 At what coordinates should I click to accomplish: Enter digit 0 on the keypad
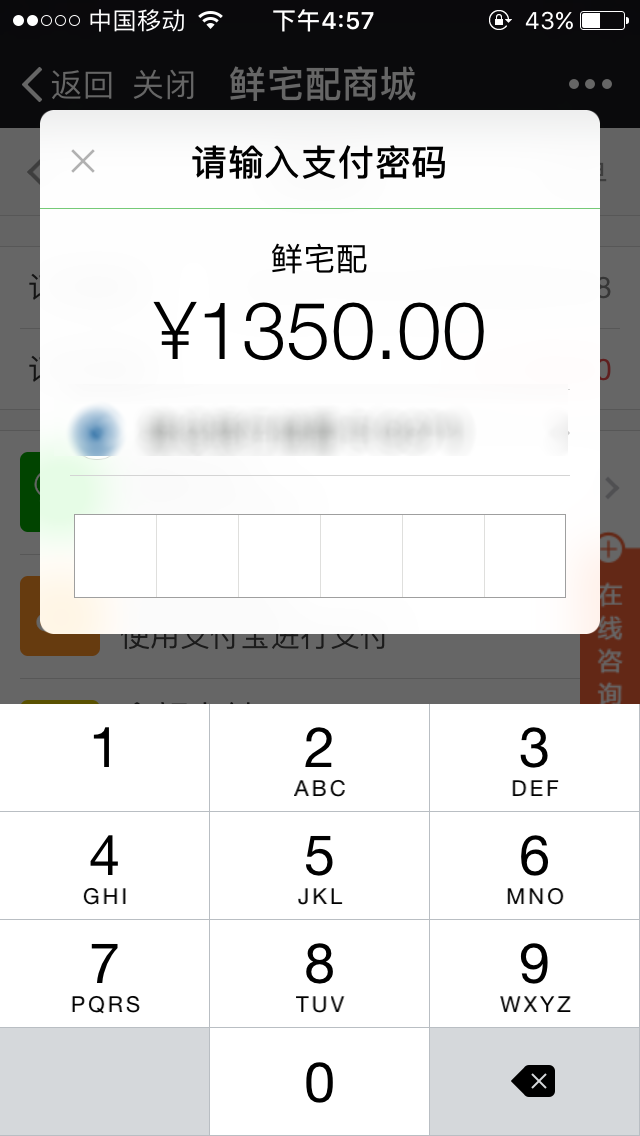(x=320, y=1082)
